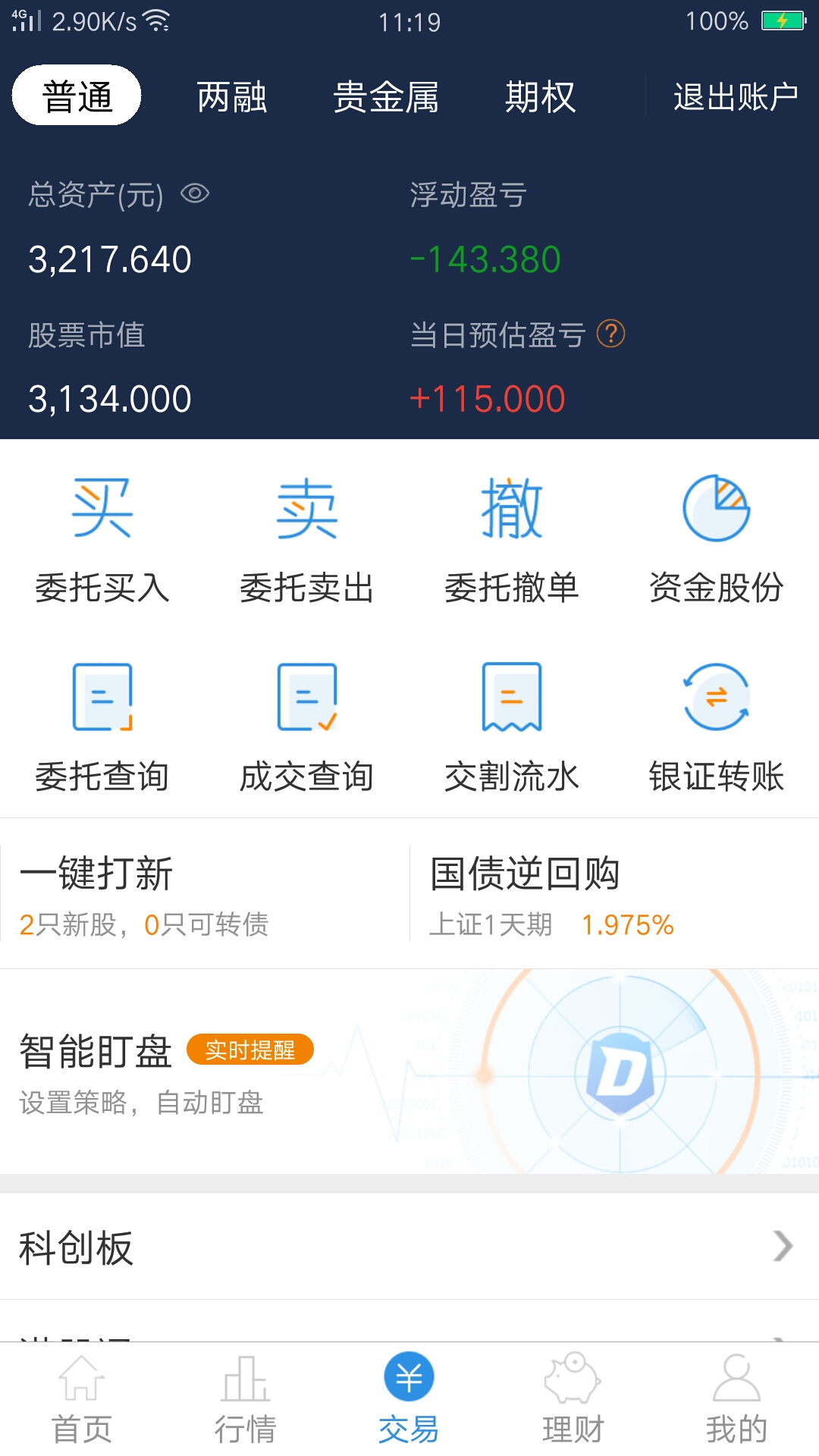Open 银证转账 transfer
The width and height of the screenshot is (819, 1456).
pos(717,728)
